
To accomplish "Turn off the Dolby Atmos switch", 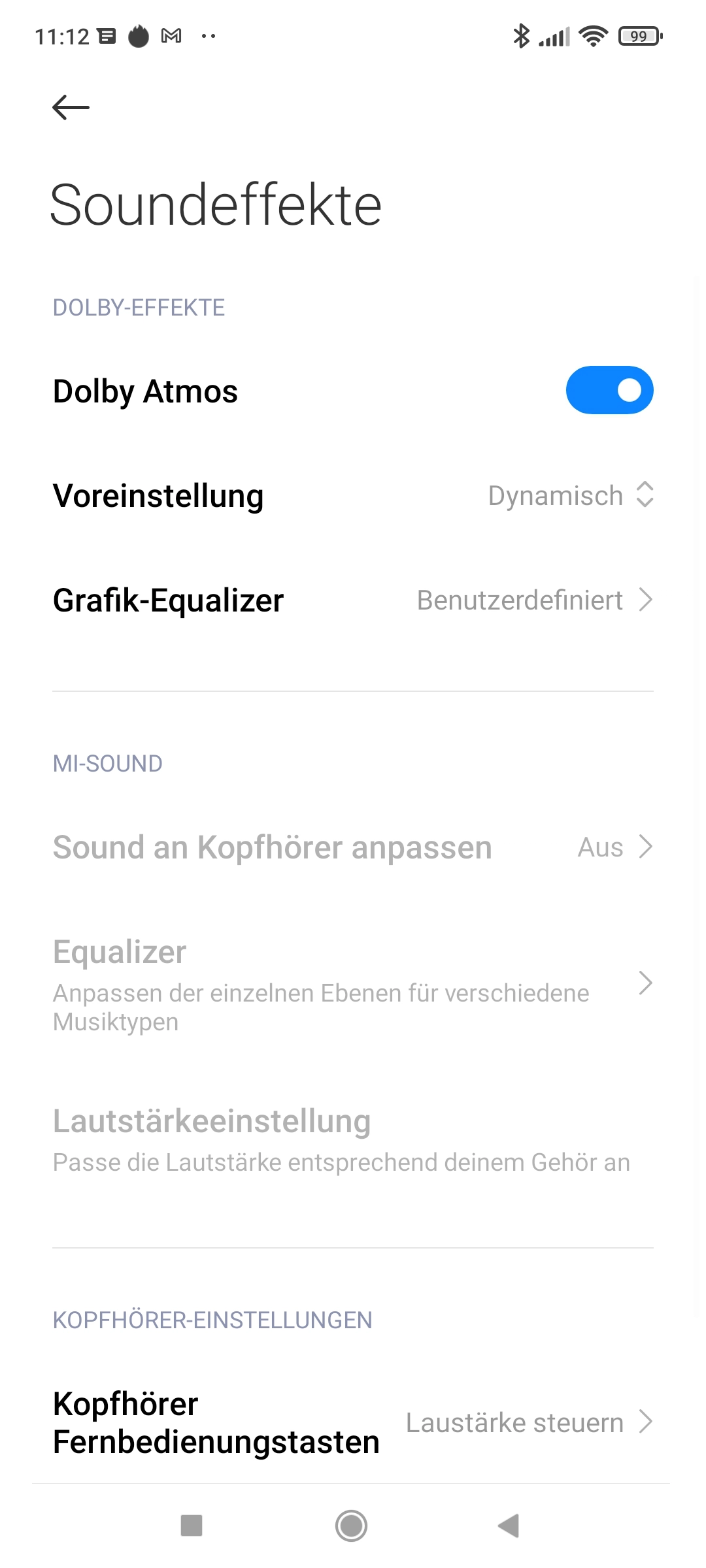I will [x=609, y=390].
